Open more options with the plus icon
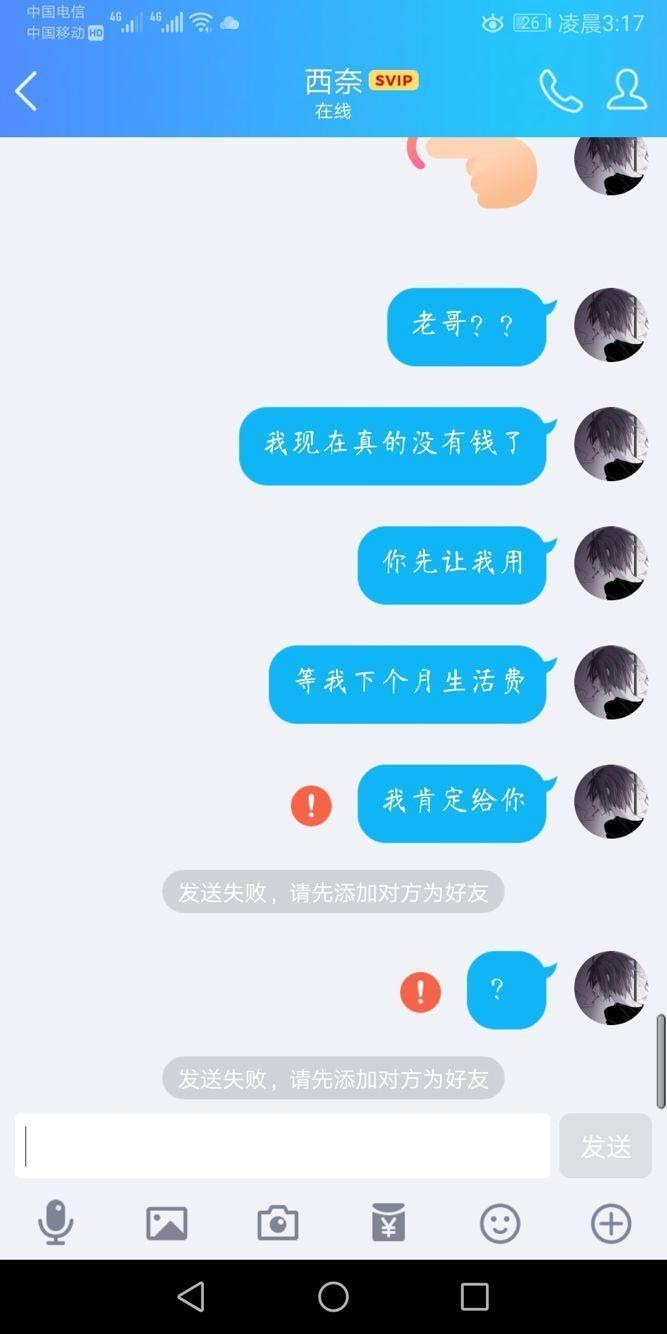667x1334 pixels. pyautogui.click(x=611, y=1223)
